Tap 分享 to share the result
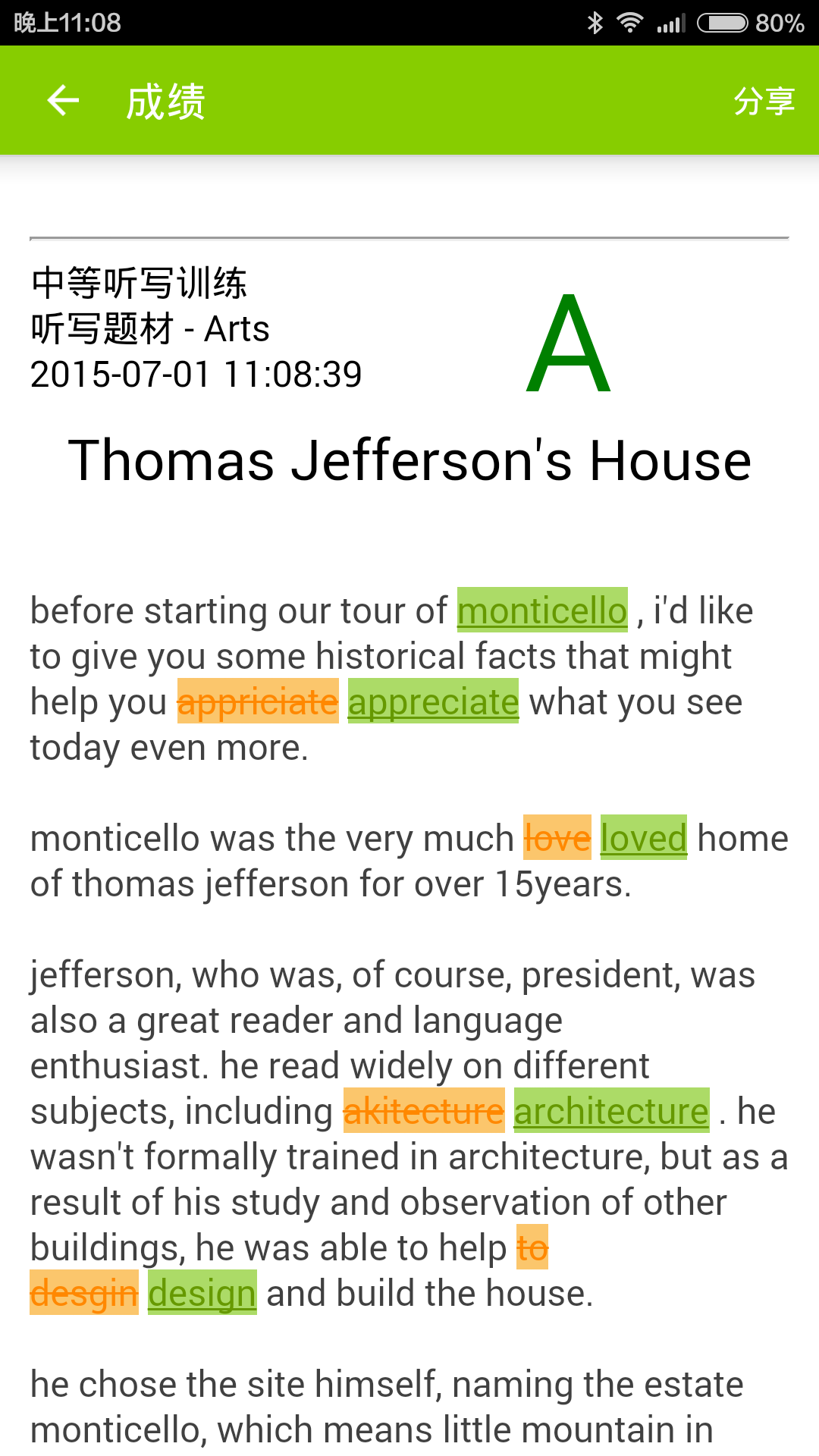 pyautogui.click(x=764, y=100)
